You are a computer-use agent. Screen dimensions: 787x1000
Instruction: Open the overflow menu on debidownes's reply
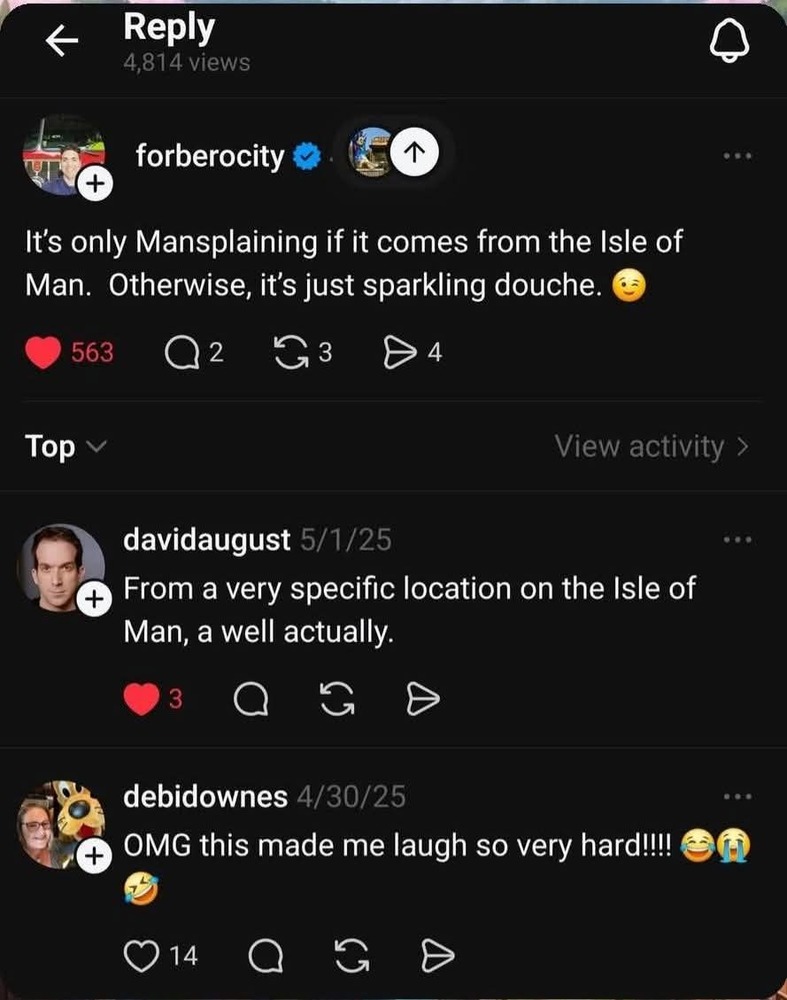736,797
